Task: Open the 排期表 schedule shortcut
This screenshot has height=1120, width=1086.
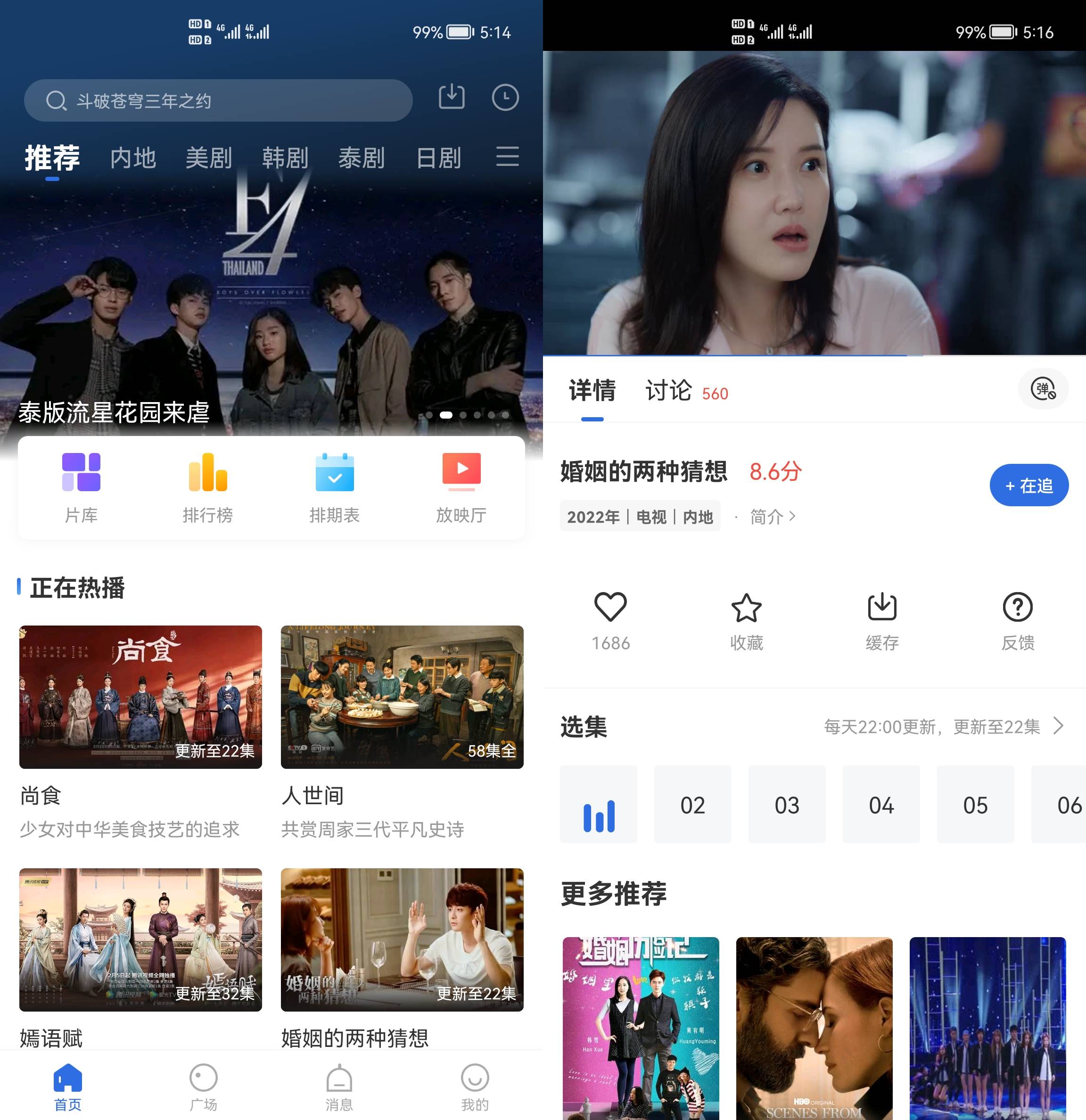Action: point(335,487)
